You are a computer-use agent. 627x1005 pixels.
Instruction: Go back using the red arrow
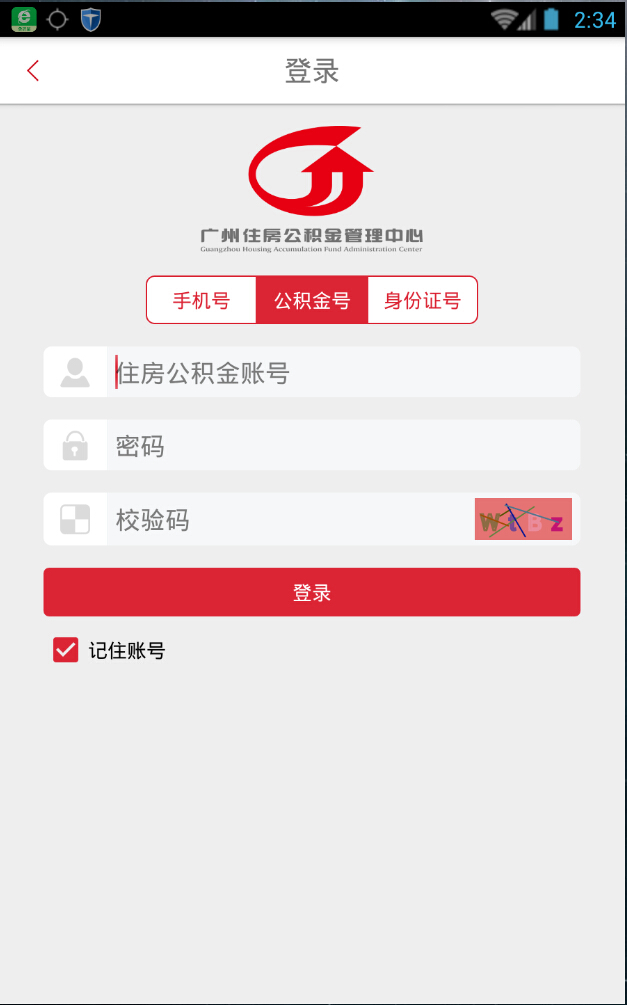33,70
